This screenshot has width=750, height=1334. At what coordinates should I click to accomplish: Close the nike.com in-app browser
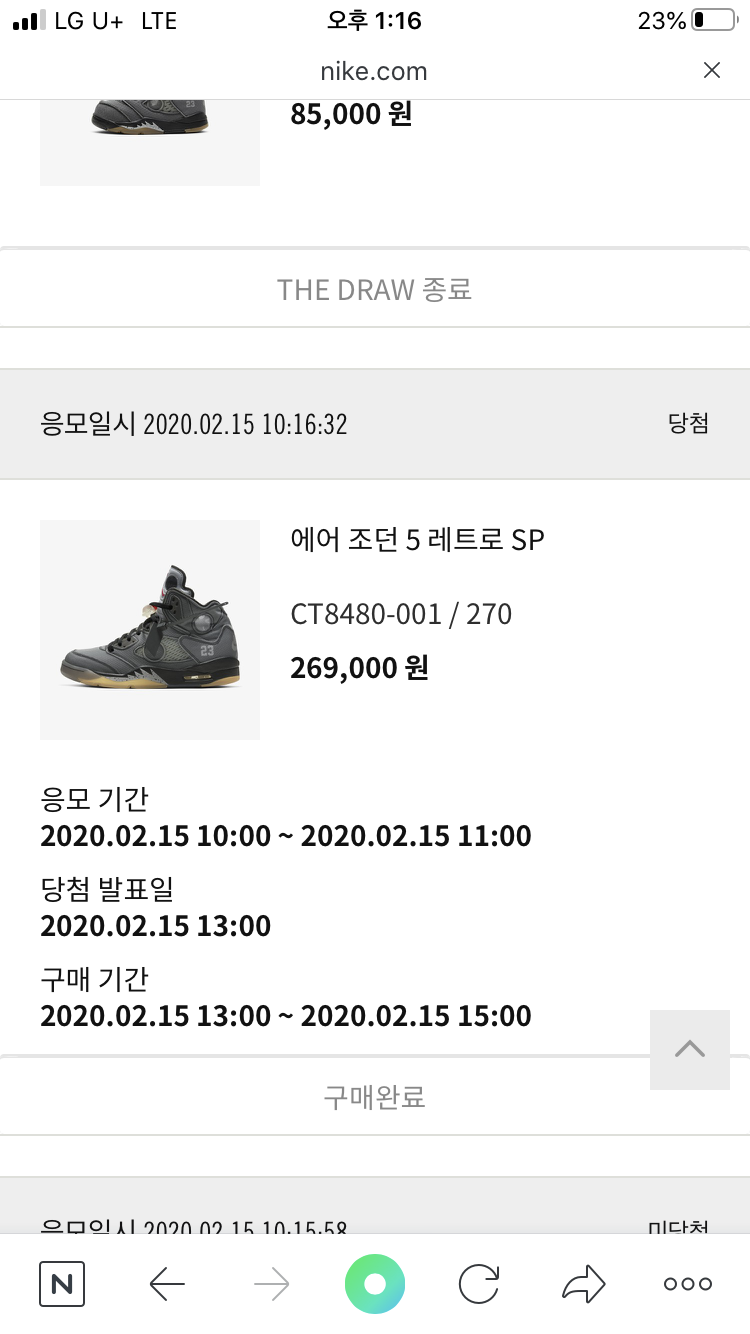(711, 70)
